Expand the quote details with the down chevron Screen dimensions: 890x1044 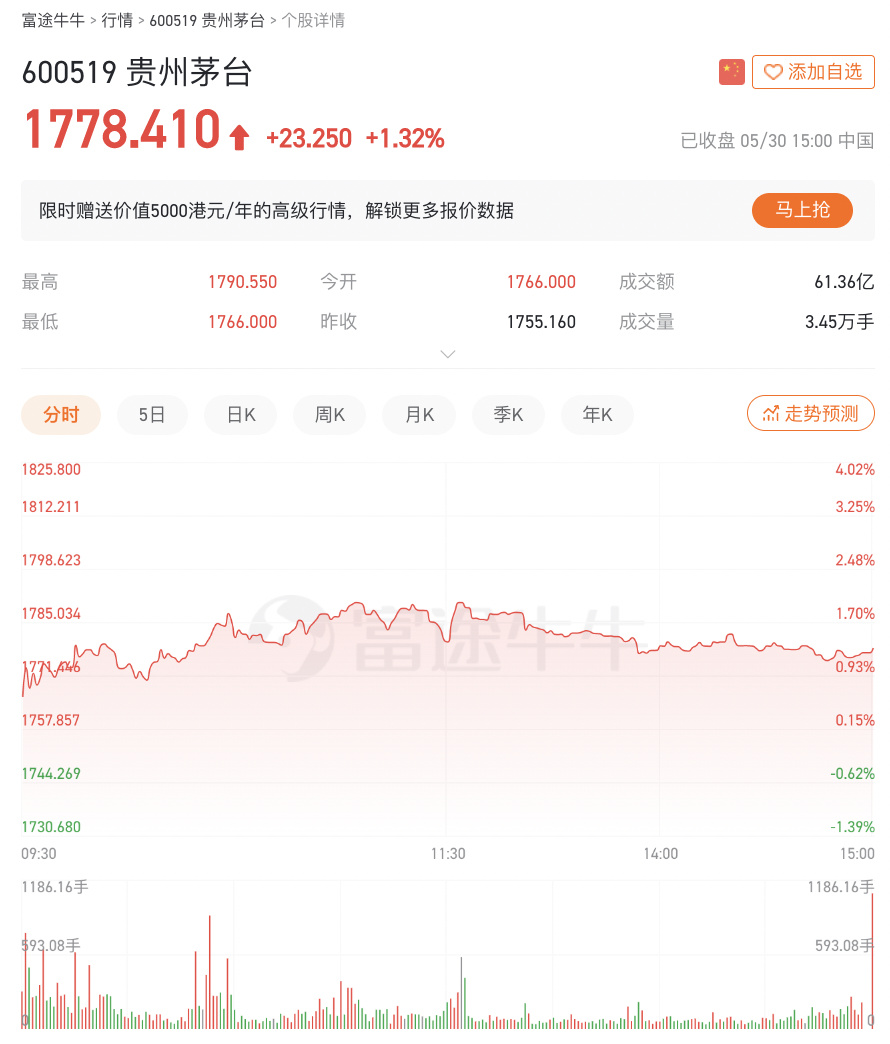coord(447,354)
